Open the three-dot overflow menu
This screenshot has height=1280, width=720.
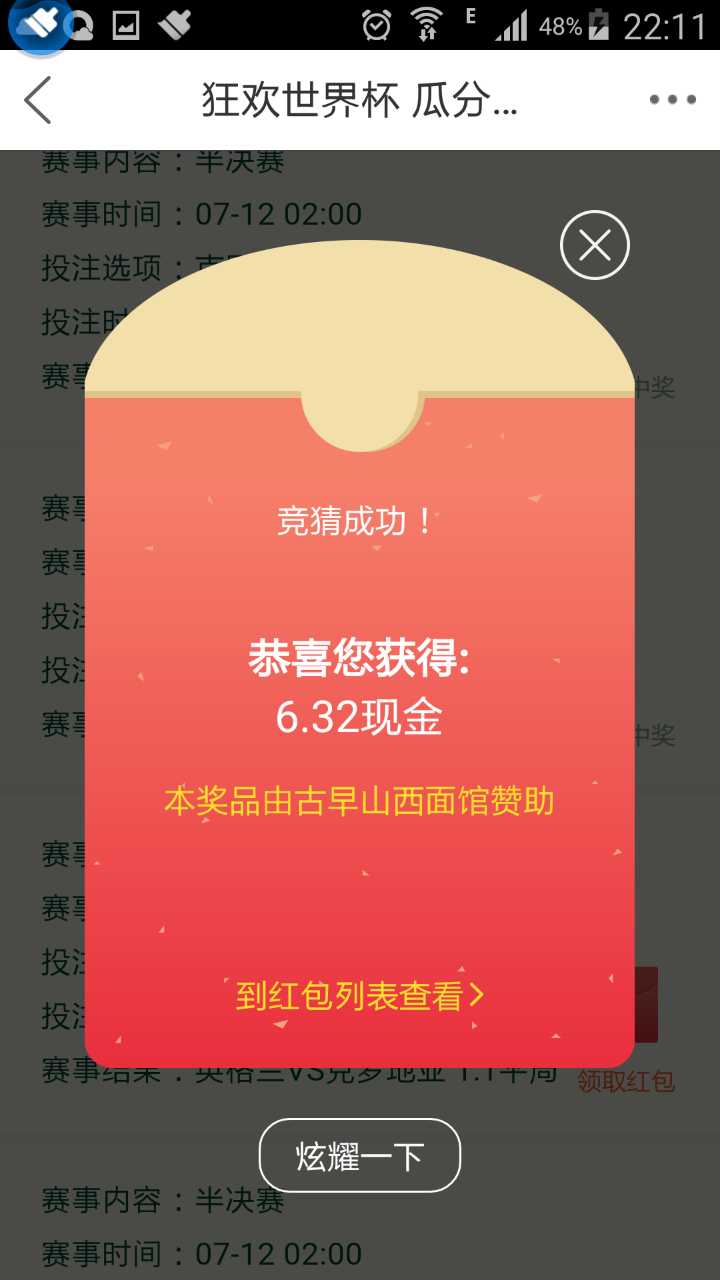672,100
